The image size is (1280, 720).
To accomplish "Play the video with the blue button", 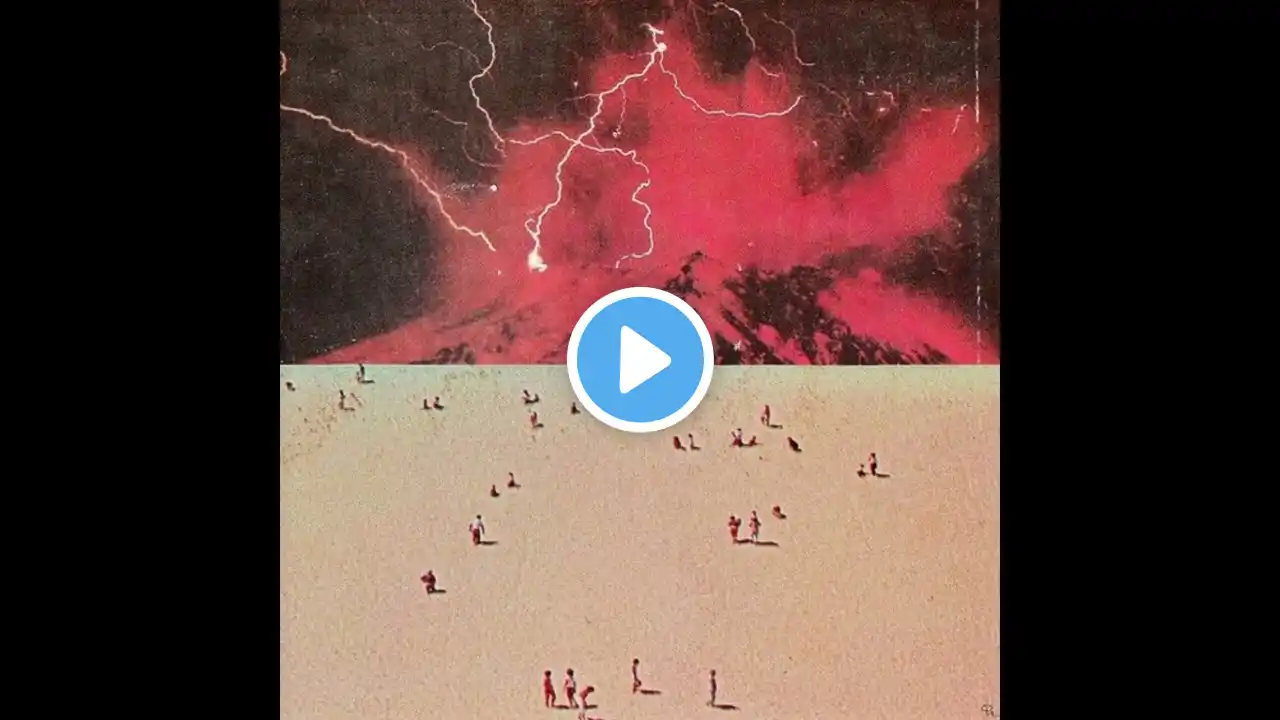I will click(640, 360).
